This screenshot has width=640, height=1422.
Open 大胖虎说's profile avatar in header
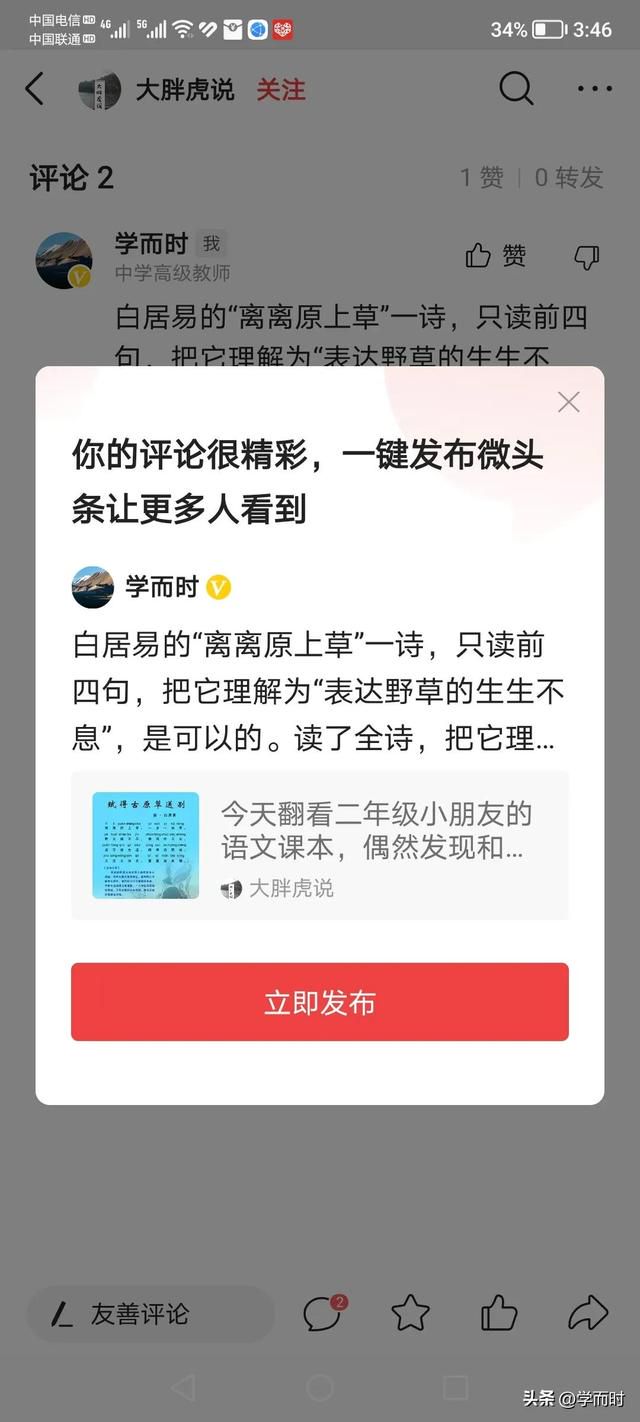99,89
